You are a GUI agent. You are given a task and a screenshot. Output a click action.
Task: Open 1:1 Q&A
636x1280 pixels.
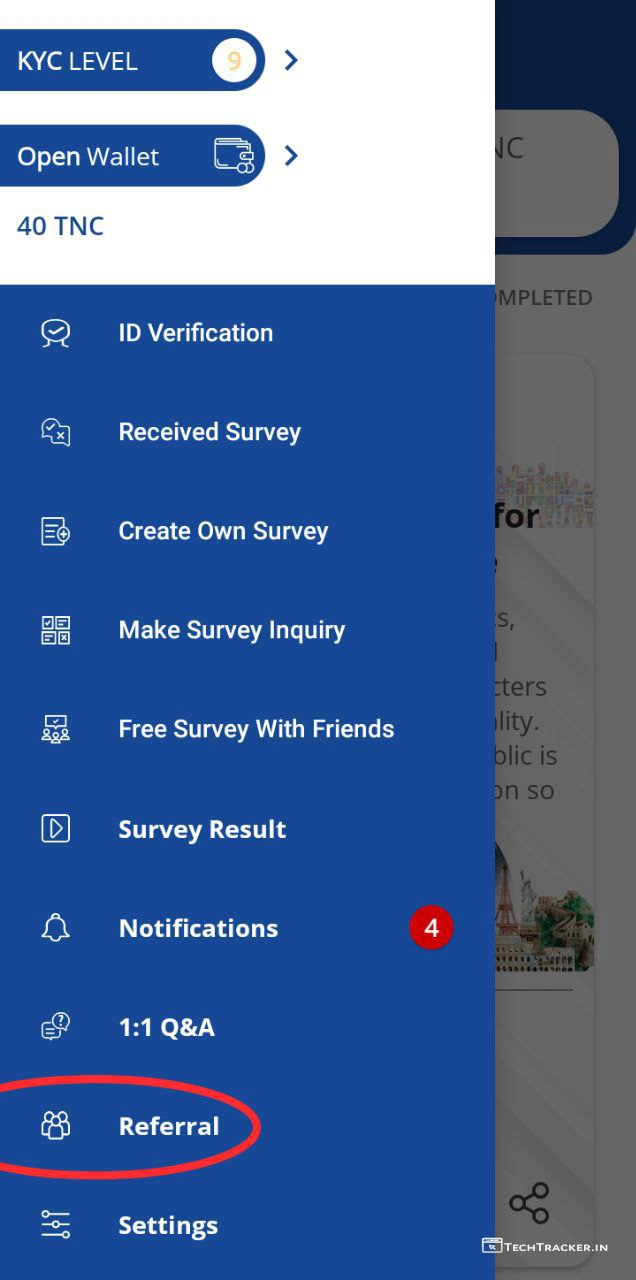pos(166,1027)
